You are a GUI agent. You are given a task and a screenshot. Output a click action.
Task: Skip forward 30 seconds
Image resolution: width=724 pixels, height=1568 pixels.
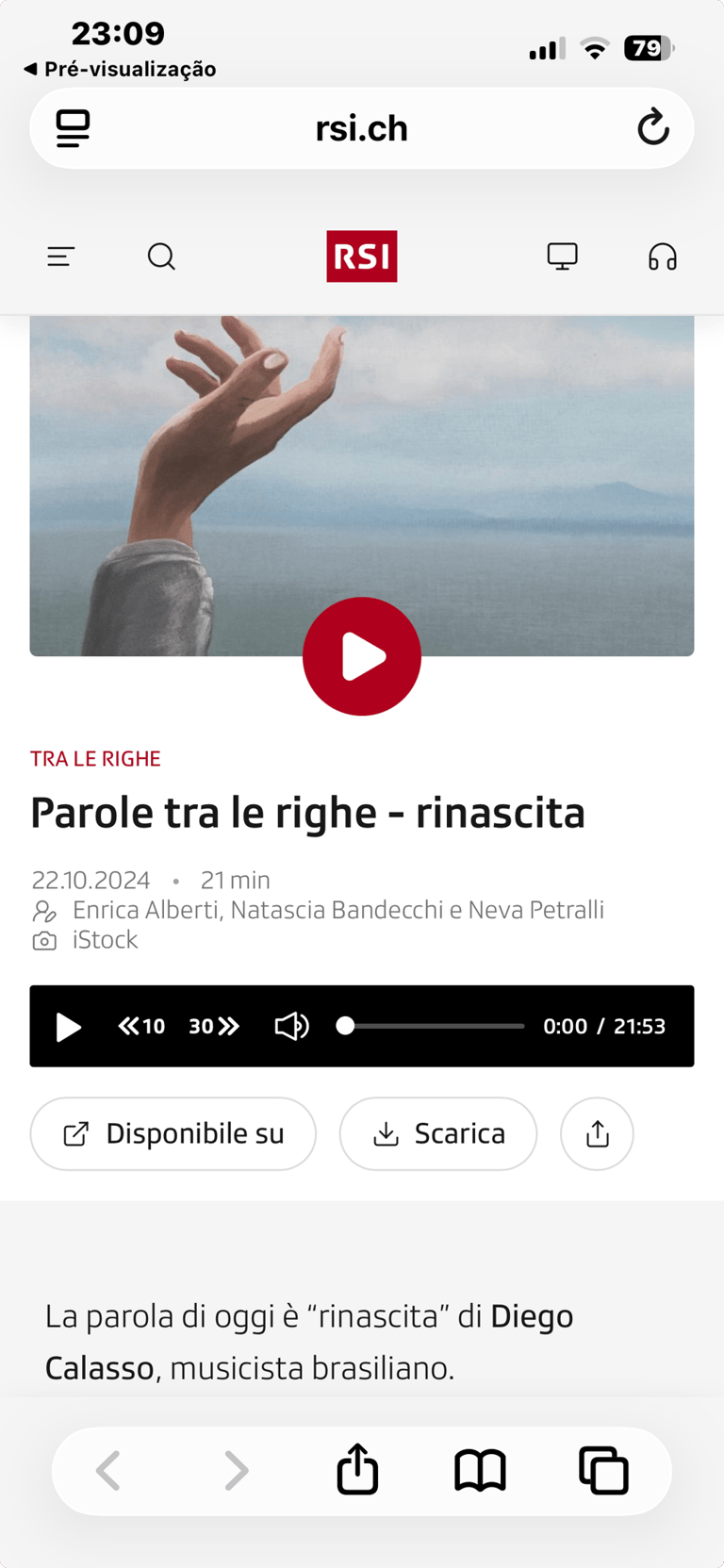click(214, 1026)
